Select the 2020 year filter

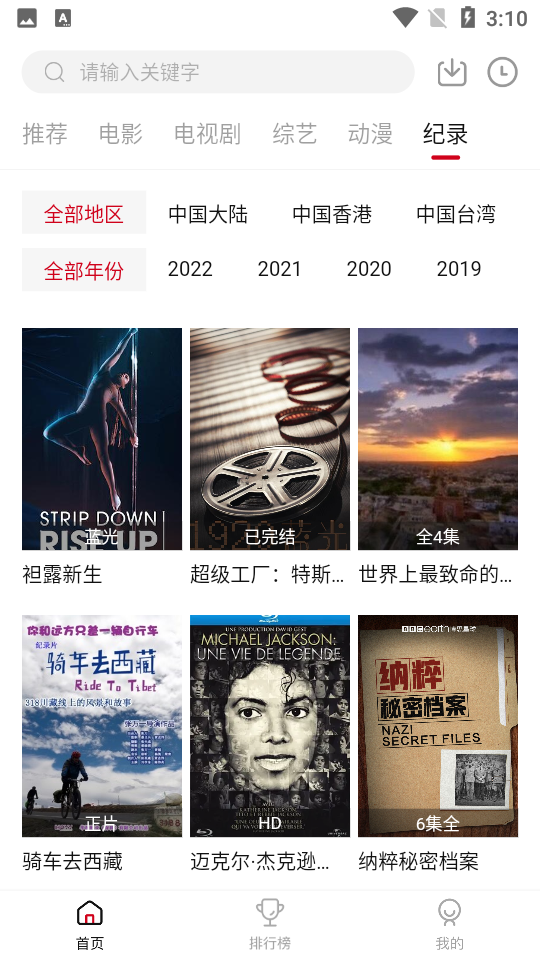[x=369, y=269]
